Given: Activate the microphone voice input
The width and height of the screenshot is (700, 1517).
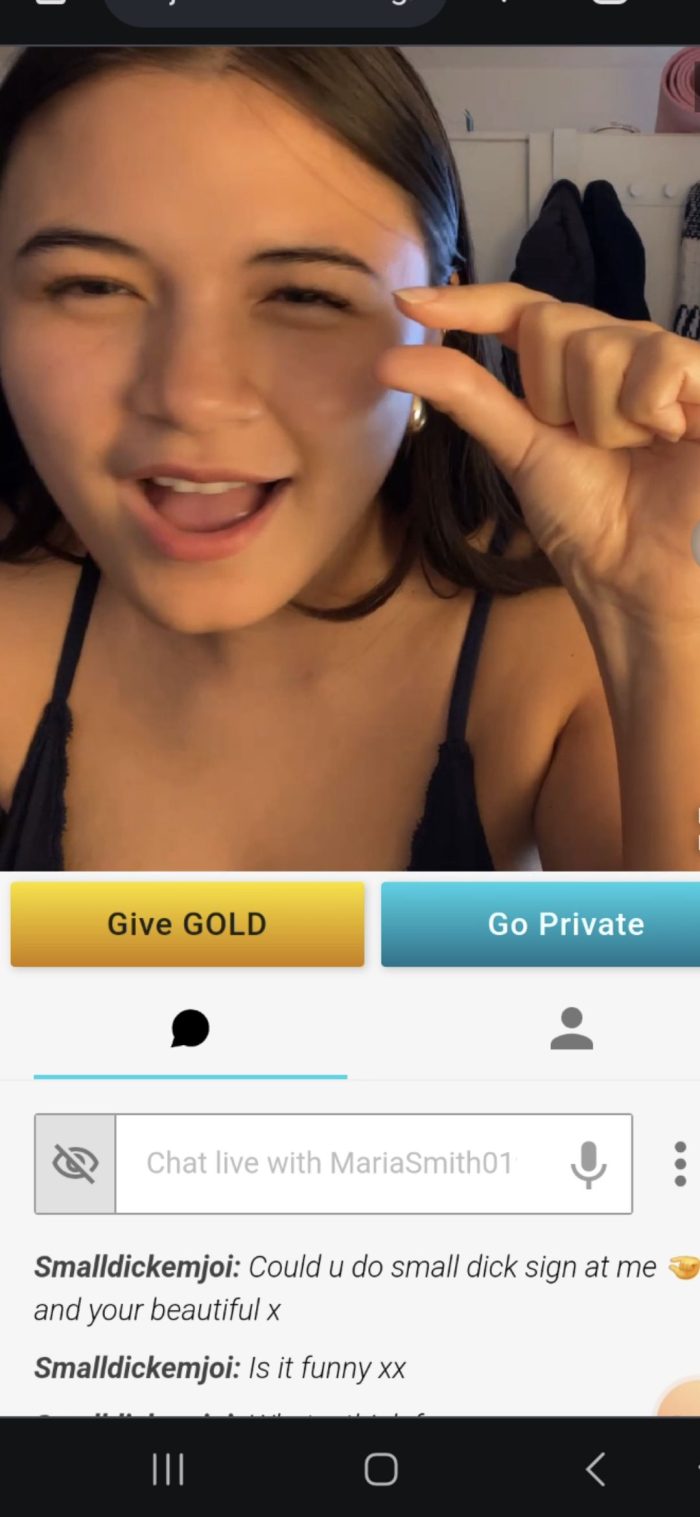Looking at the screenshot, I should click(588, 1163).
